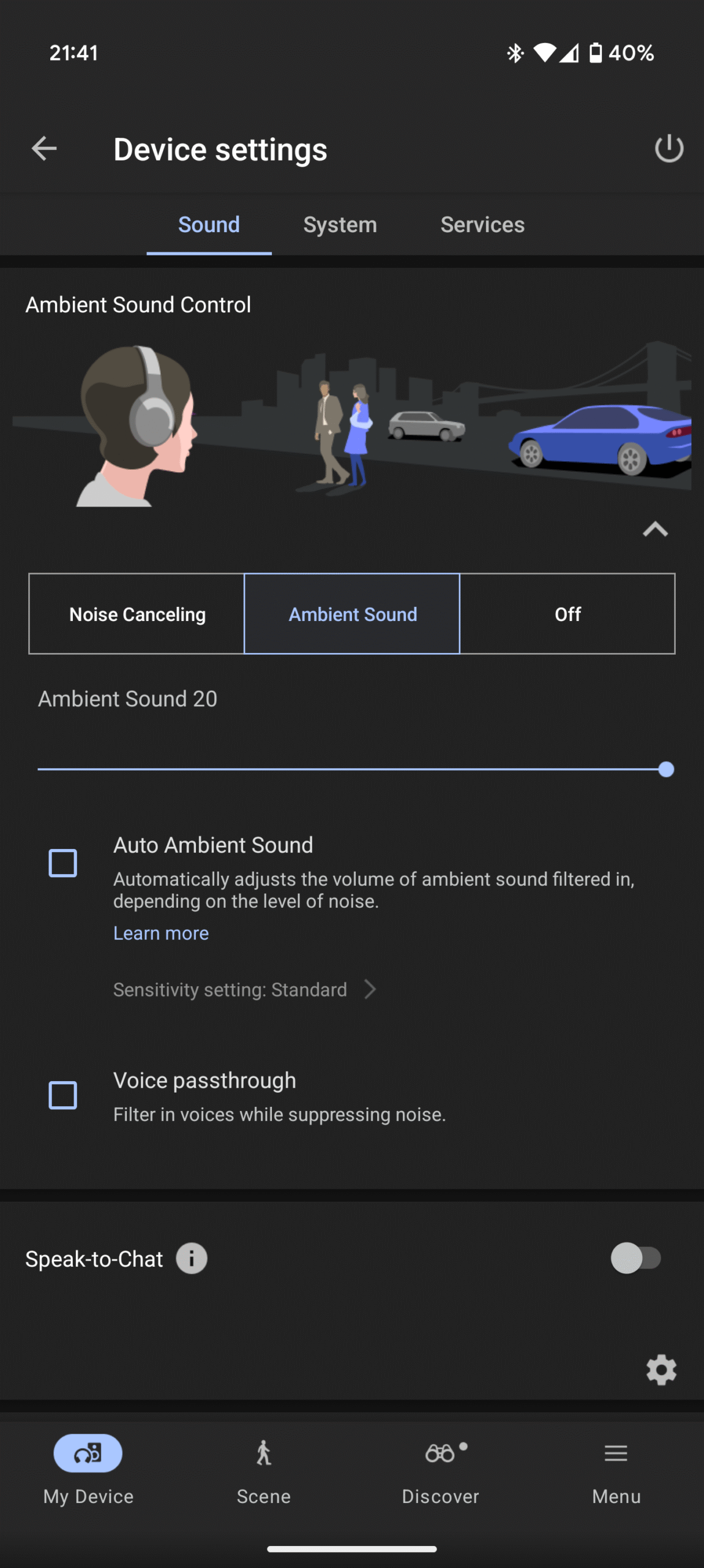This screenshot has height=1568, width=704.
Task: Go back from Device settings
Action: [x=44, y=149]
